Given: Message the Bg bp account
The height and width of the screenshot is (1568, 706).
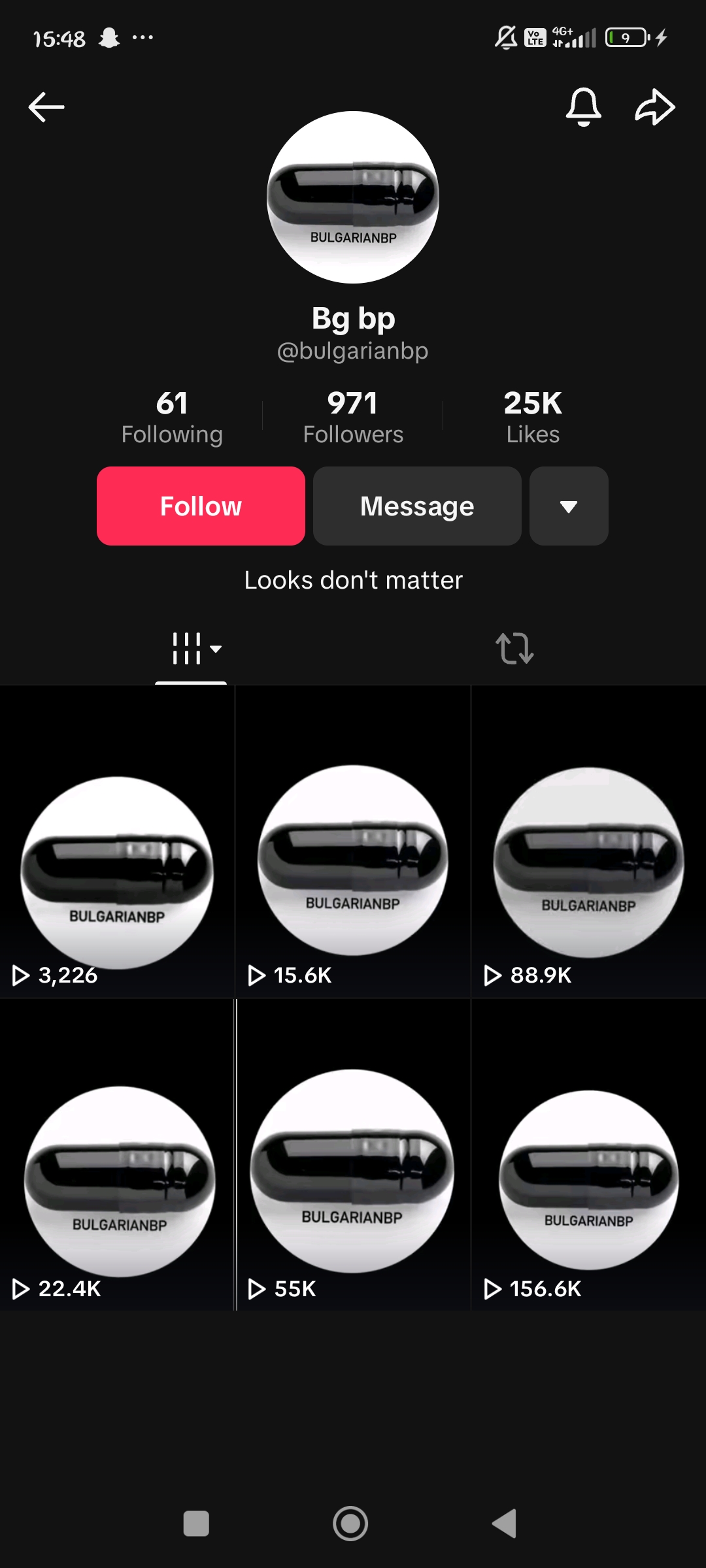Looking at the screenshot, I should tap(417, 506).
